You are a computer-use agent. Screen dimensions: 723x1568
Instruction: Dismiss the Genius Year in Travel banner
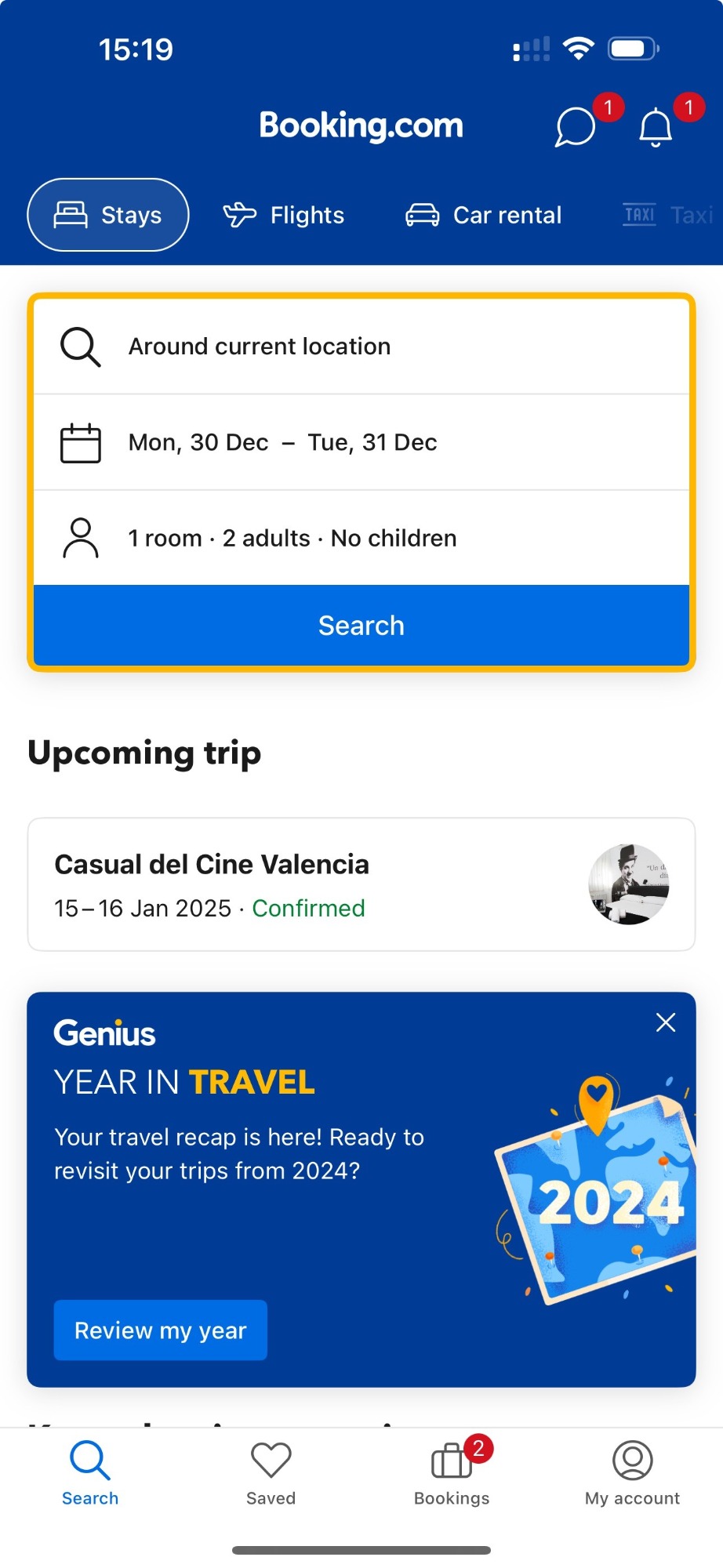pyautogui.click(x=666, y=1022)
